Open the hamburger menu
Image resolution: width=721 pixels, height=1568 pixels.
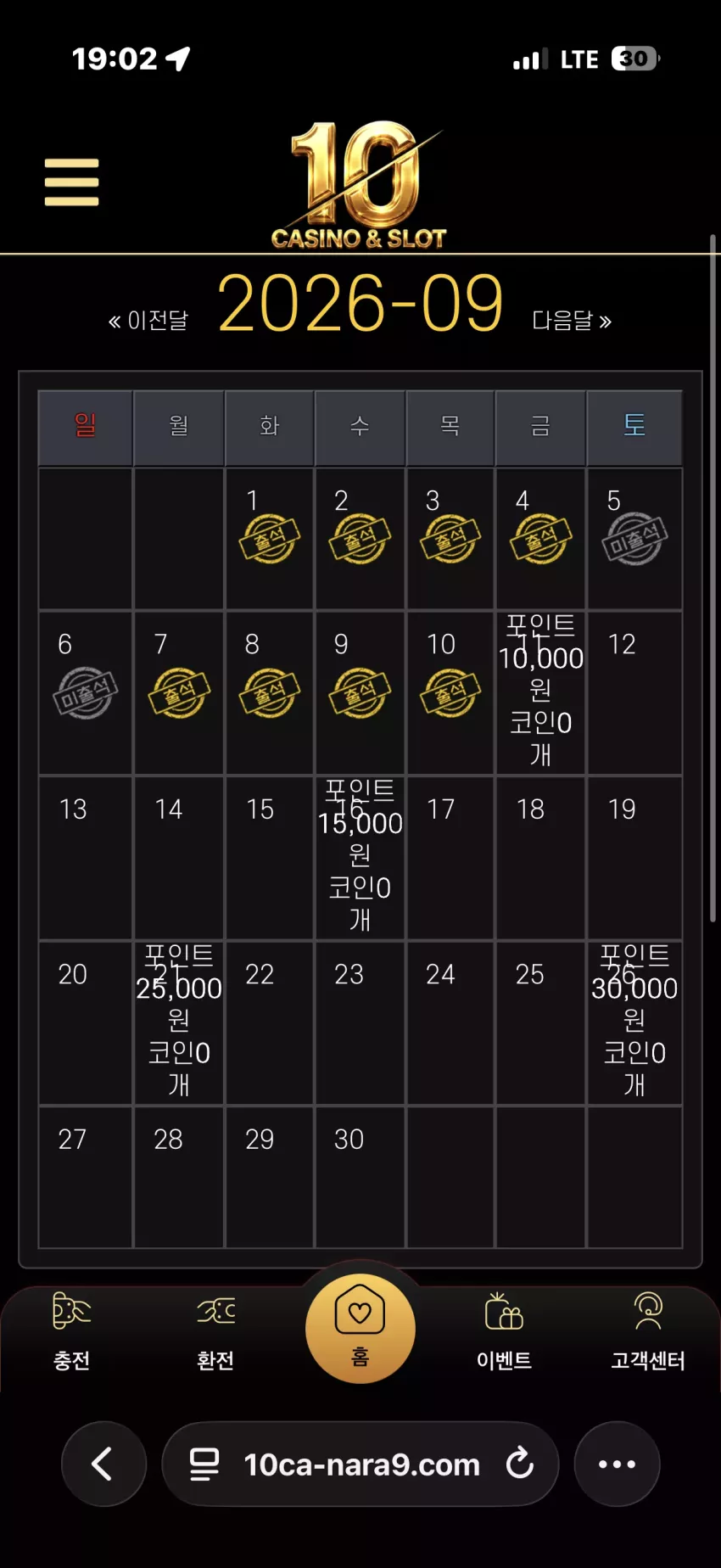click(72, 182)
